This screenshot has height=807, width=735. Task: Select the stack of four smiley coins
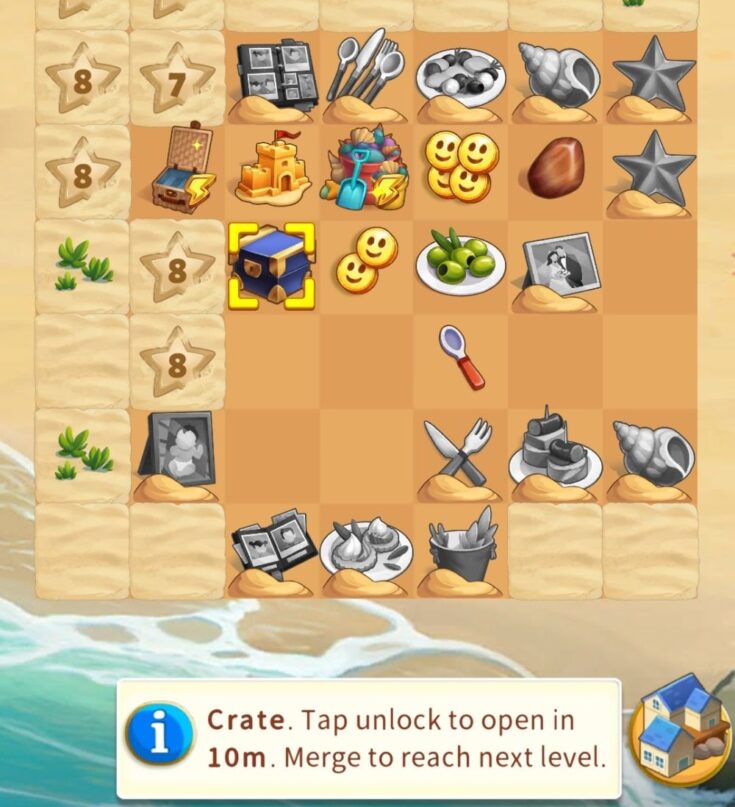(x=461, y=166)
